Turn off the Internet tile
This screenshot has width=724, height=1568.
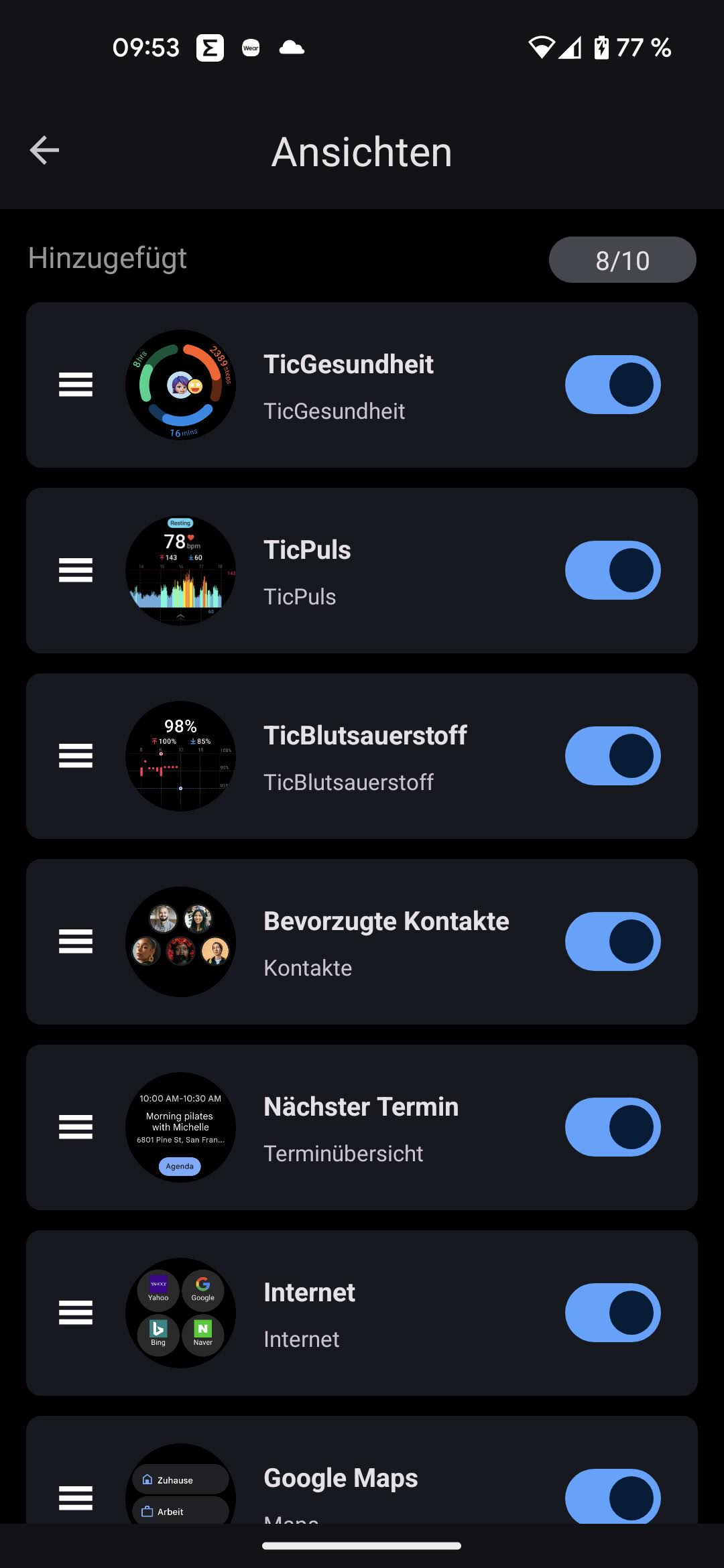[x=613, y=1313]
